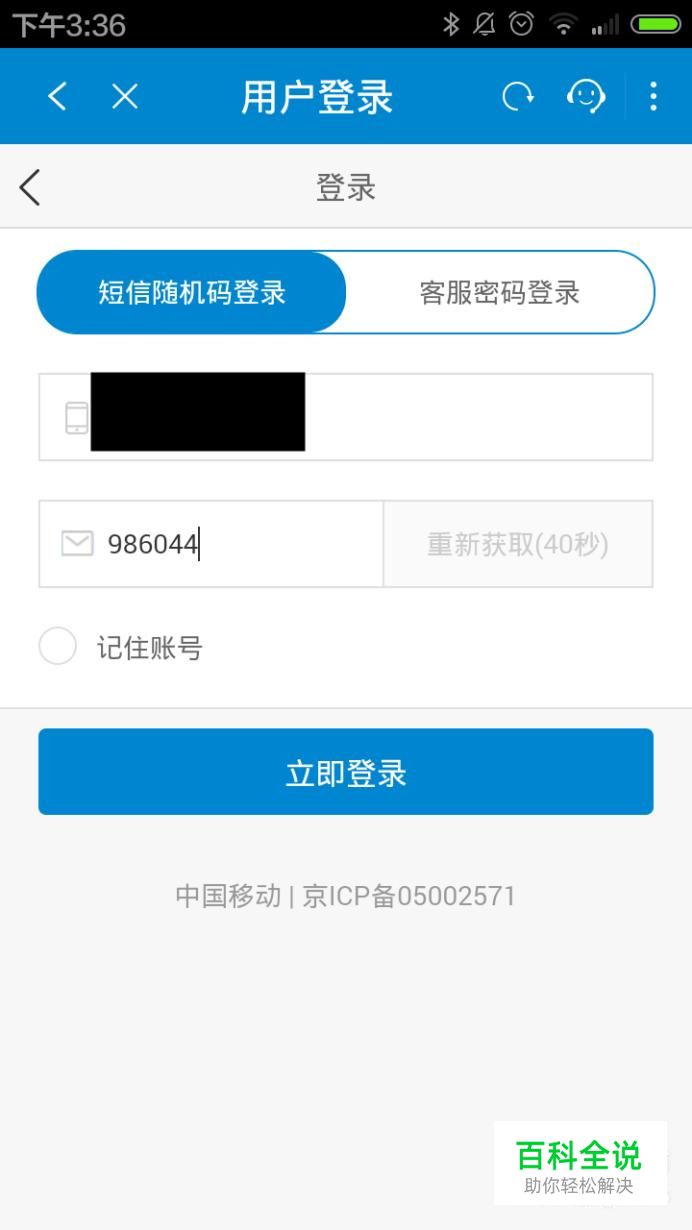Go back using the app bar arrow
The height and width of the screenshot is (1230, 692).
58,96
